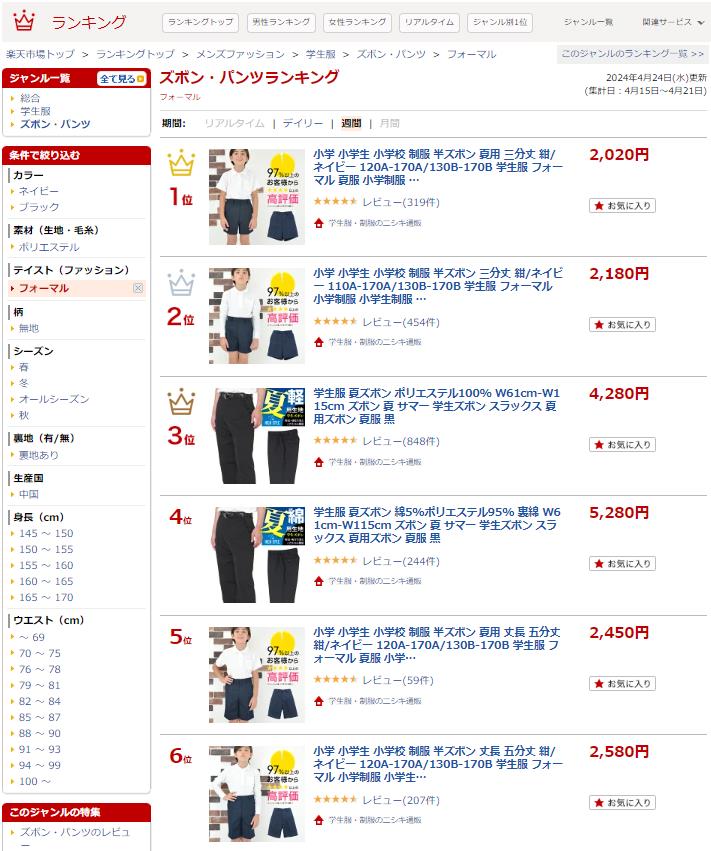Remove the フォーマル taste filter
The height and width of the screenshot is (851, 711).
tap(138, 288)
